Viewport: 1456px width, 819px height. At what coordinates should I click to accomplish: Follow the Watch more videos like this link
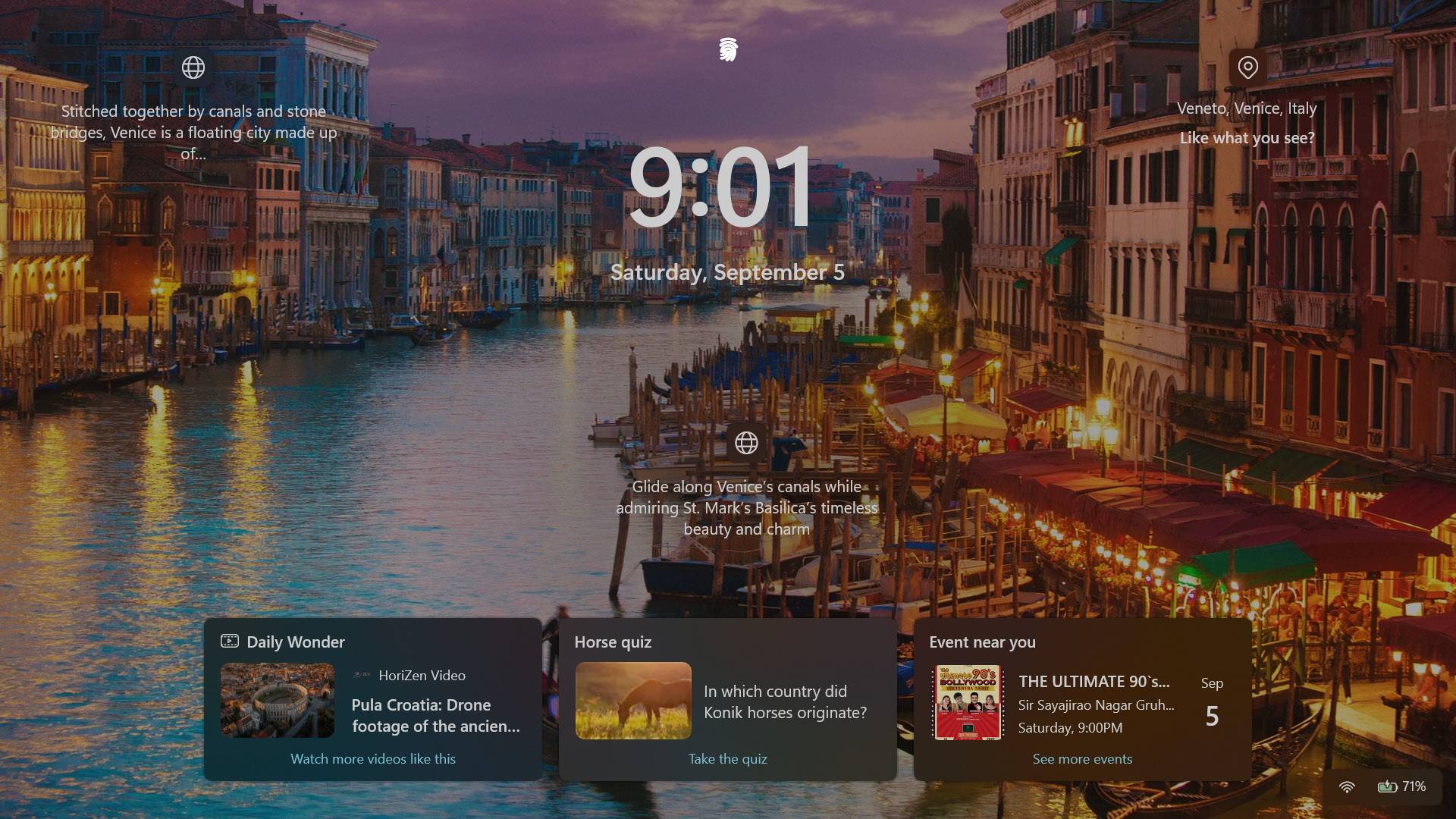tap(373, 759)
